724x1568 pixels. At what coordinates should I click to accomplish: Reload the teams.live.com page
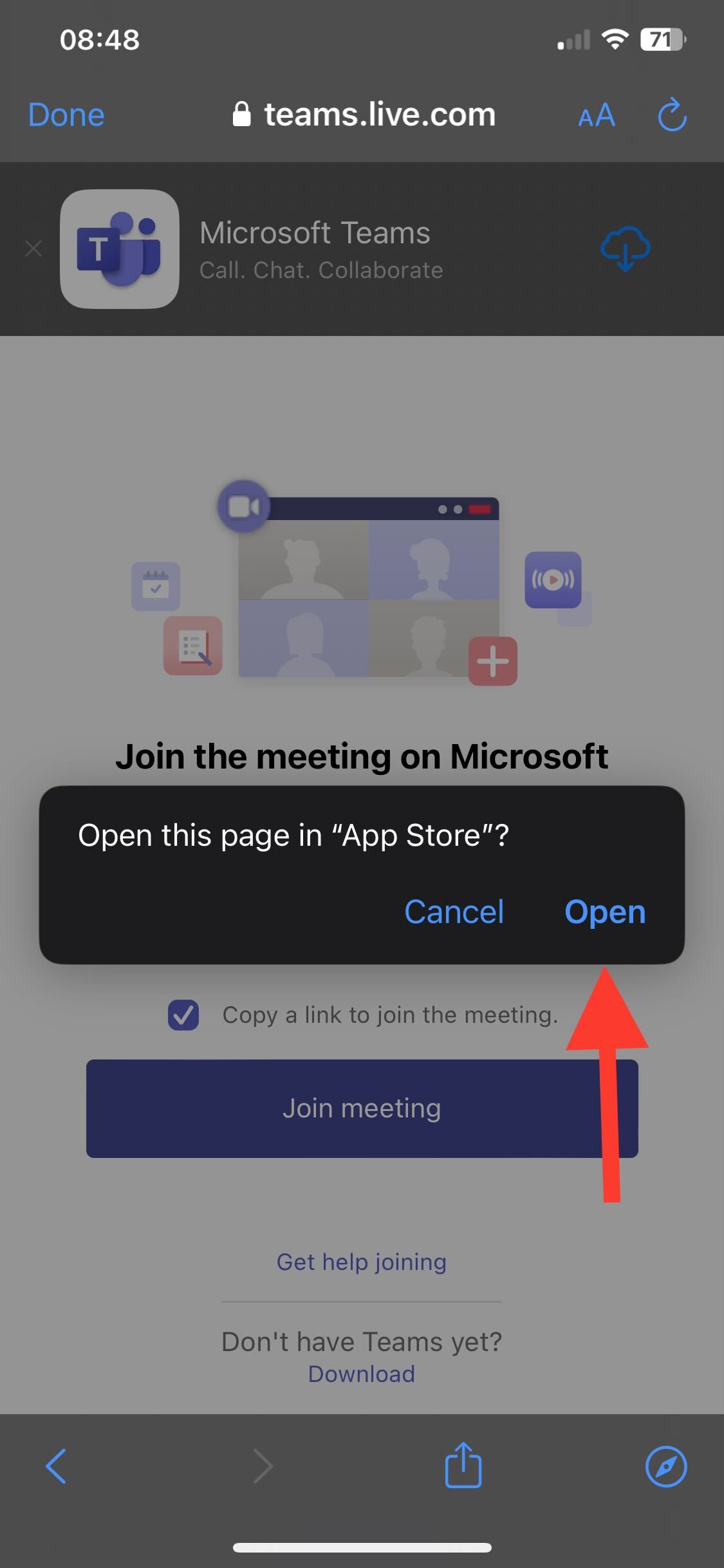coord(672,115)
